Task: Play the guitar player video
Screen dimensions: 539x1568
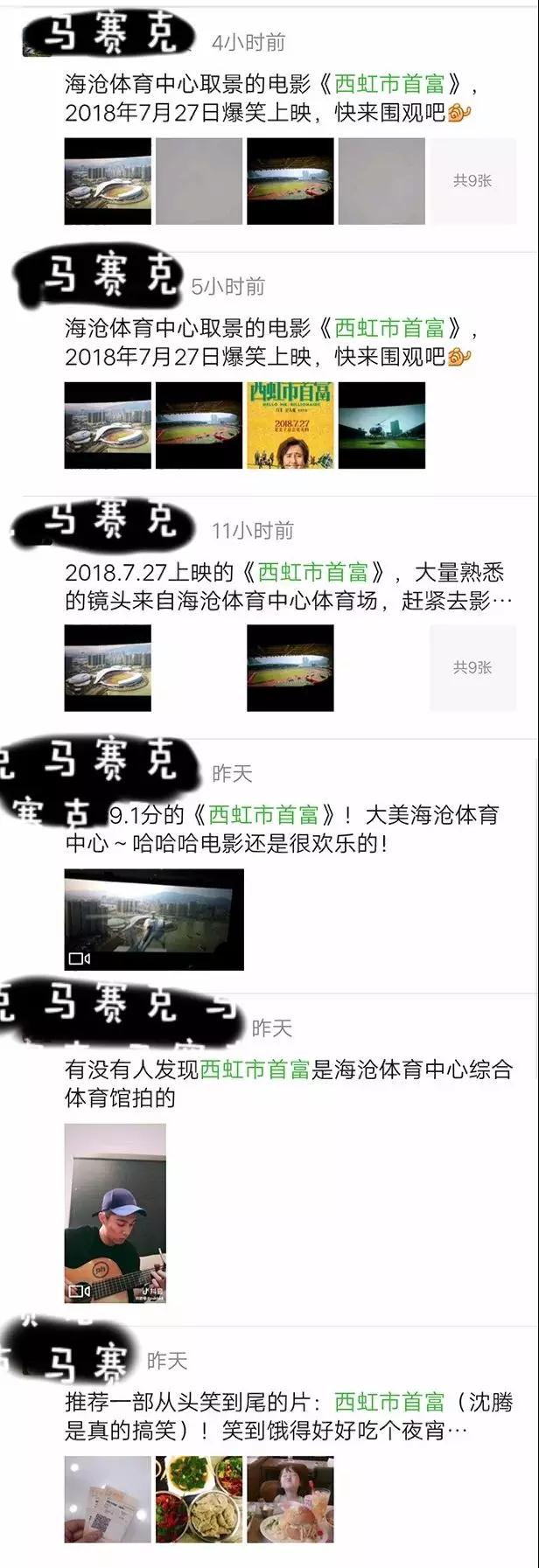Action: pyautogui.click(x=115, y=1213)
